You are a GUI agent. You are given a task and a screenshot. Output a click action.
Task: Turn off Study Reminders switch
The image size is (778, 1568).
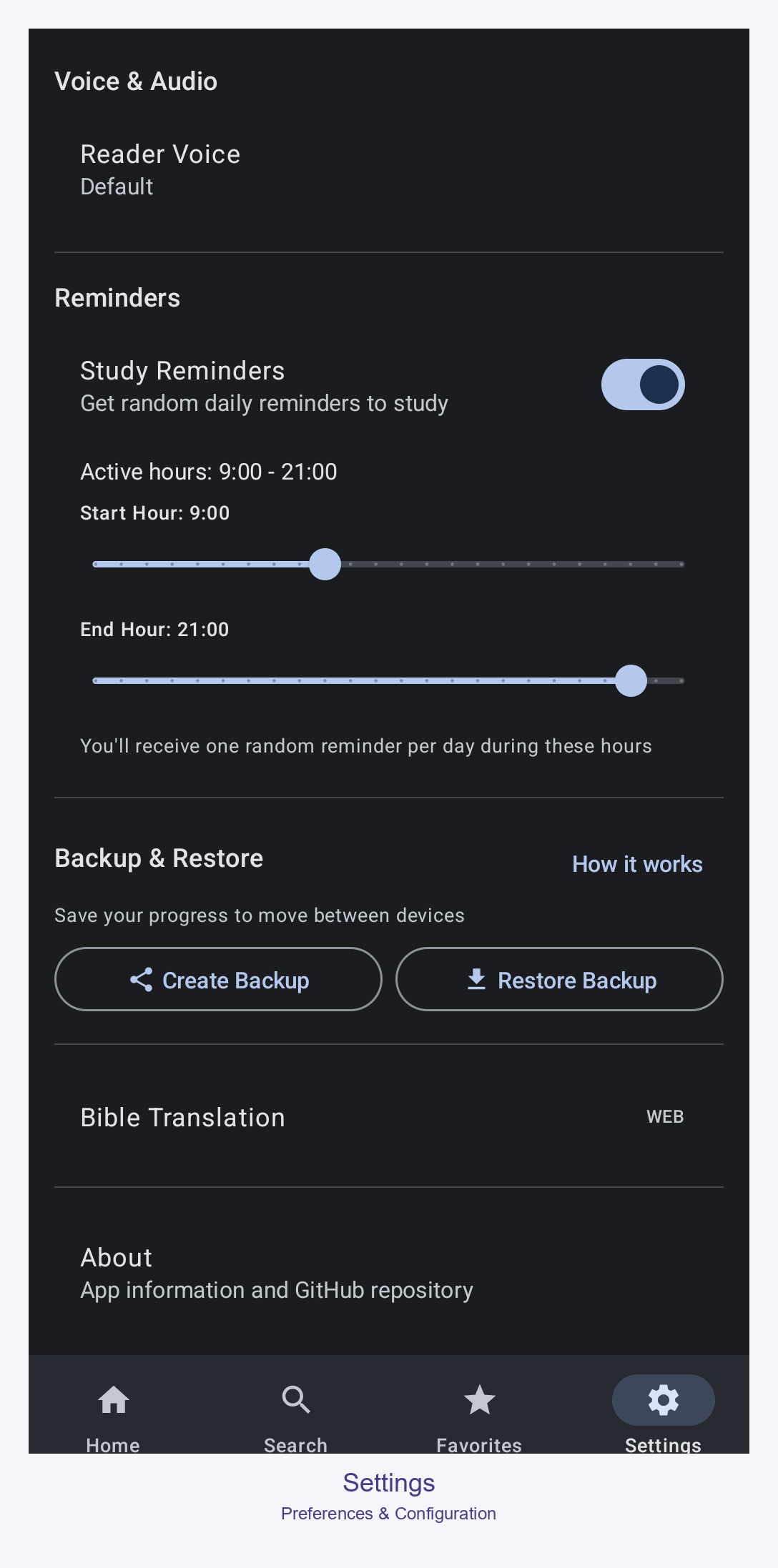[642, 384]
